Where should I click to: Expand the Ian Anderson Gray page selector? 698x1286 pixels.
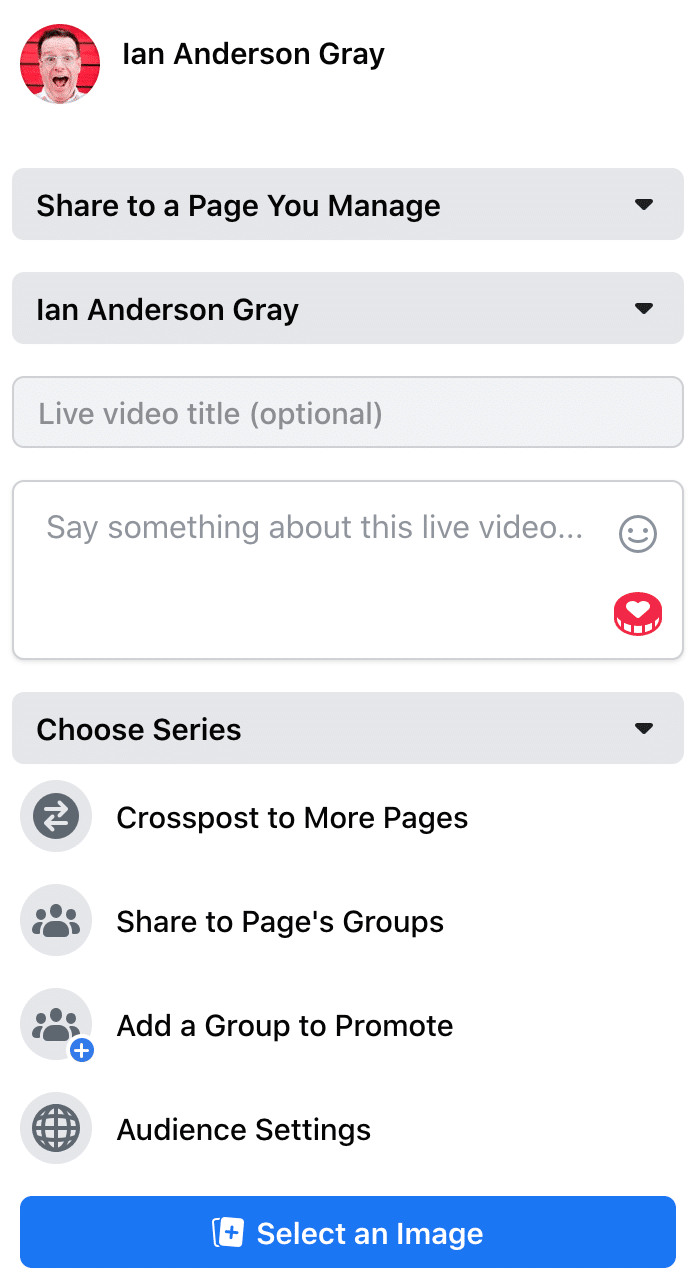coord(348,309)
